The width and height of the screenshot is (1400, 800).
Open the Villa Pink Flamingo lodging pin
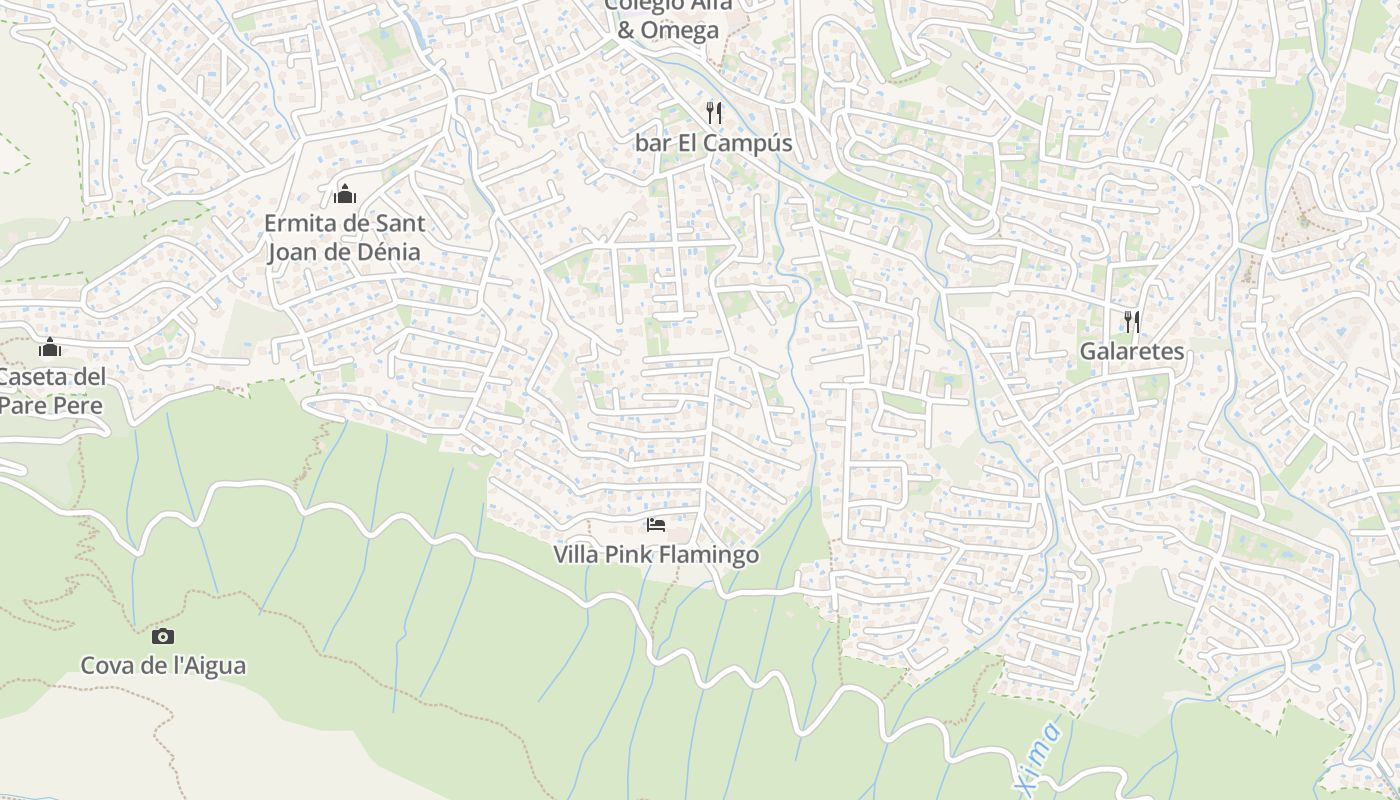[x=656, y=524]
